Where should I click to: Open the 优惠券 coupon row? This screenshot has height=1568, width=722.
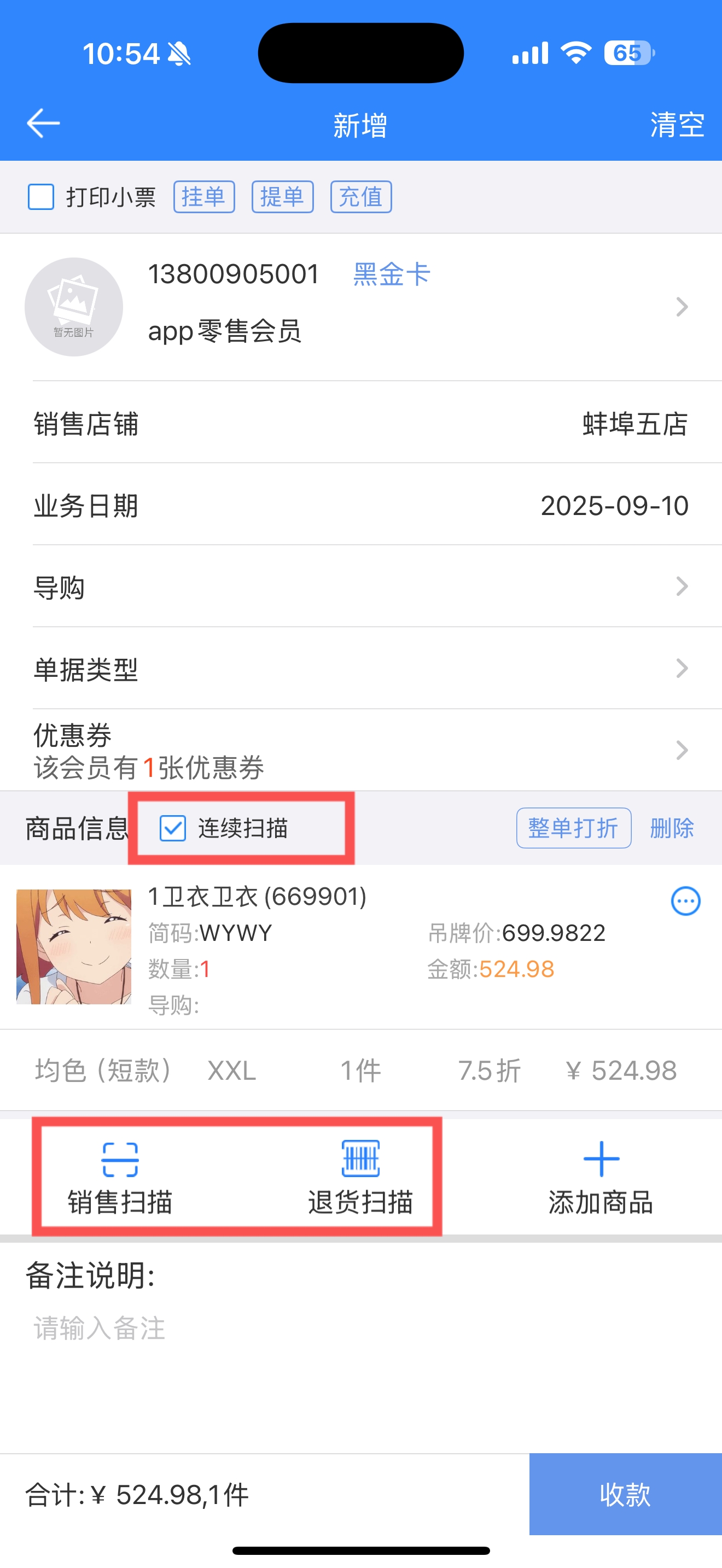pyautogui.click(x=361, y=751)
